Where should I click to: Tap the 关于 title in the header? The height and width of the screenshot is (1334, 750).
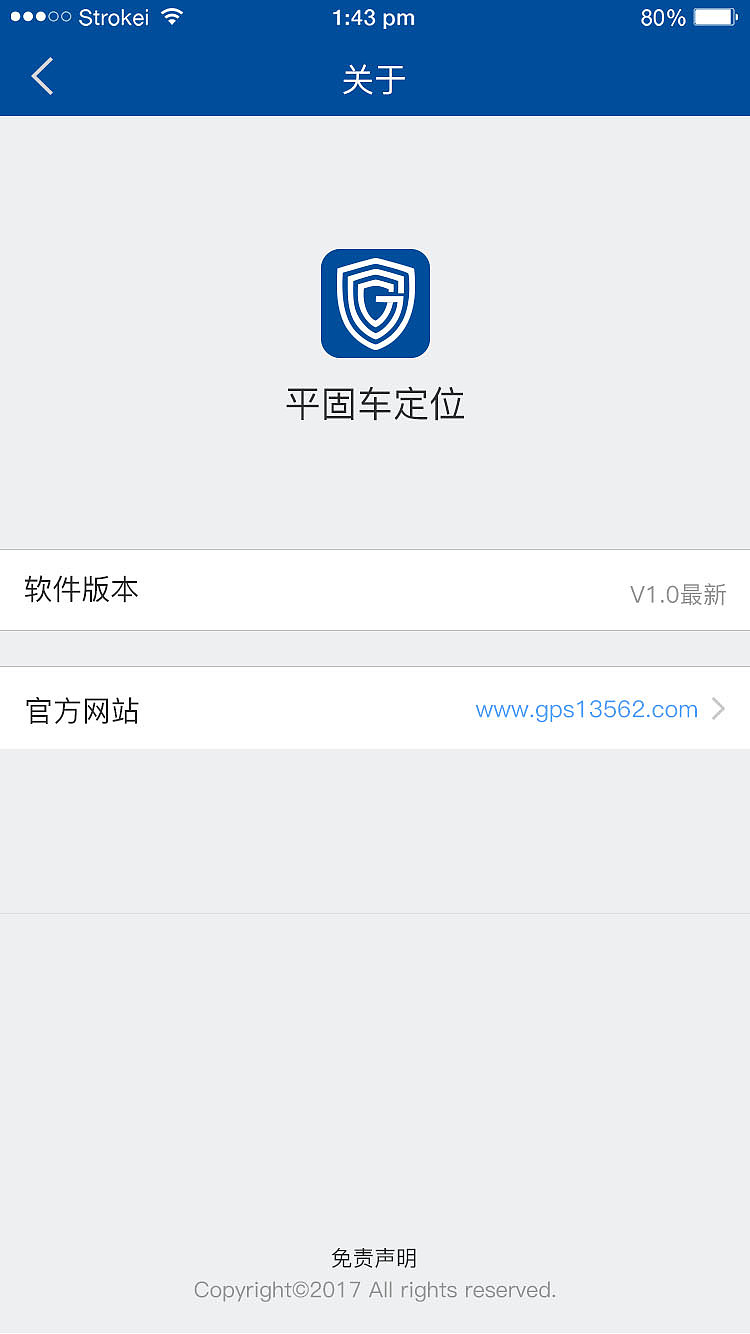click(373, 78)
